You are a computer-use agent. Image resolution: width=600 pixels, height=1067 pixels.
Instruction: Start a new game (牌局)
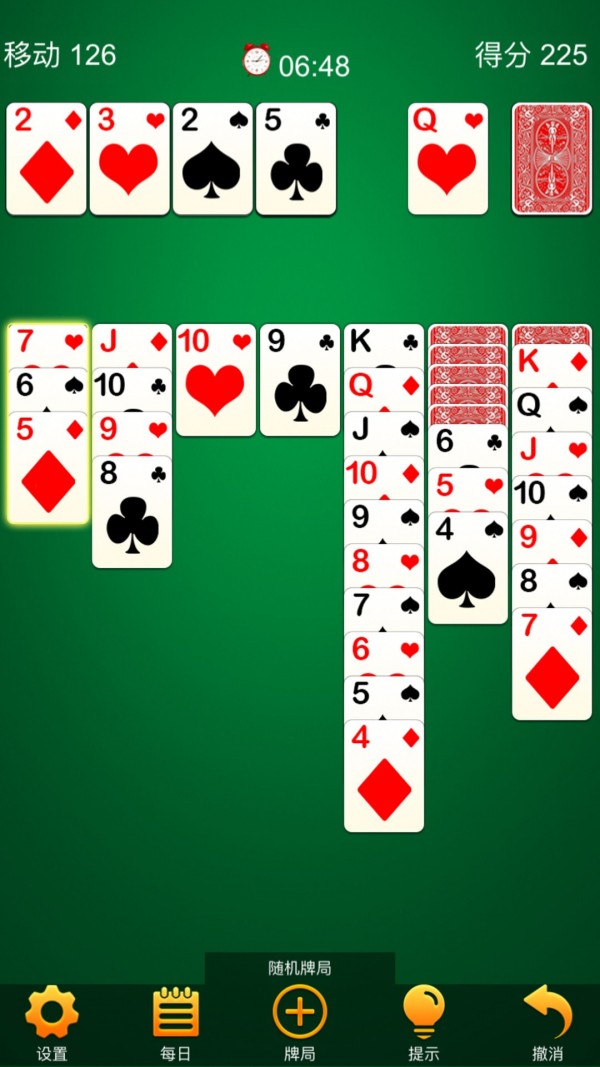(x=299, y=1022)
